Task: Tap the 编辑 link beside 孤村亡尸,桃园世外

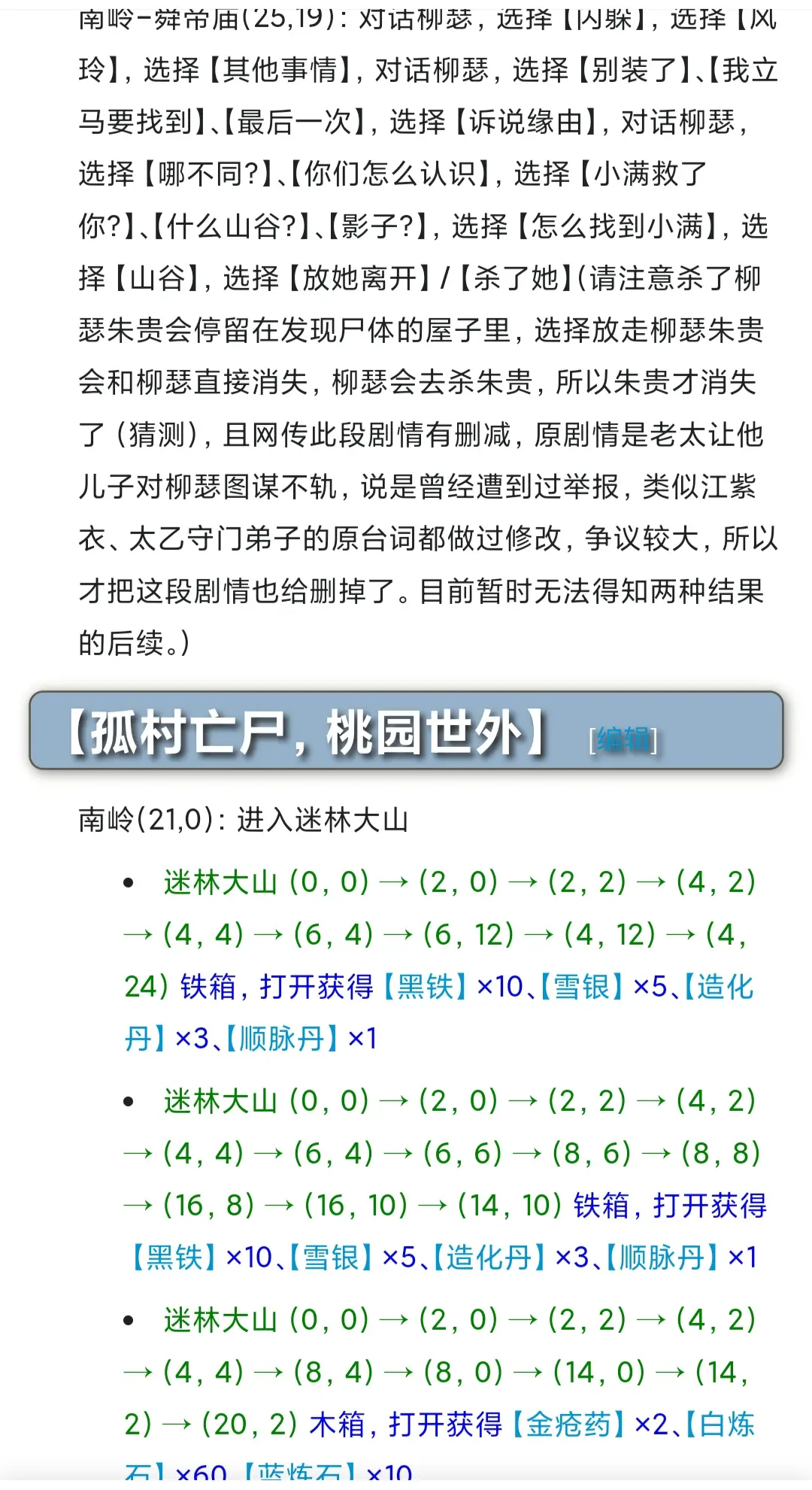Action: tap(623, 740)
